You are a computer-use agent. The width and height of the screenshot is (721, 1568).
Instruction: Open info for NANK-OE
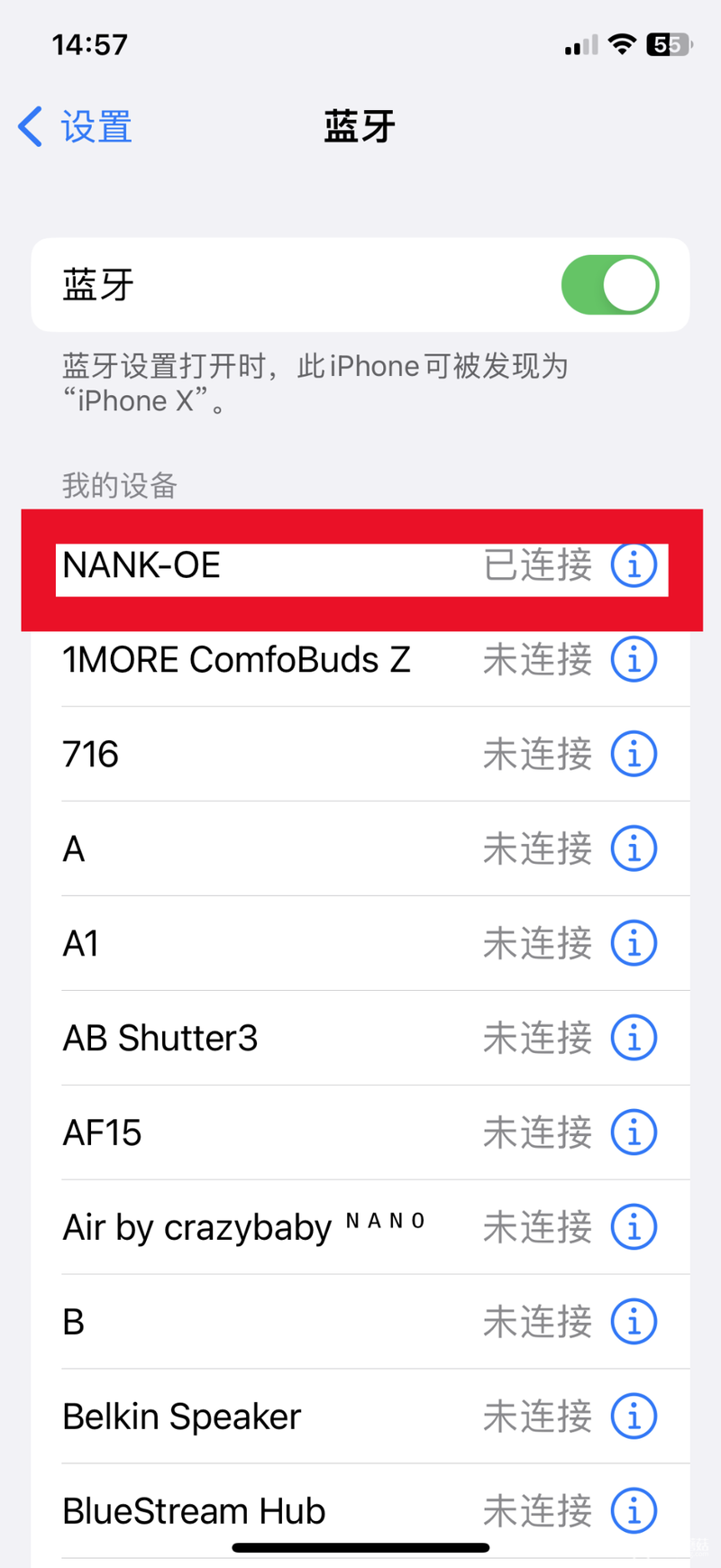(634, 565)
